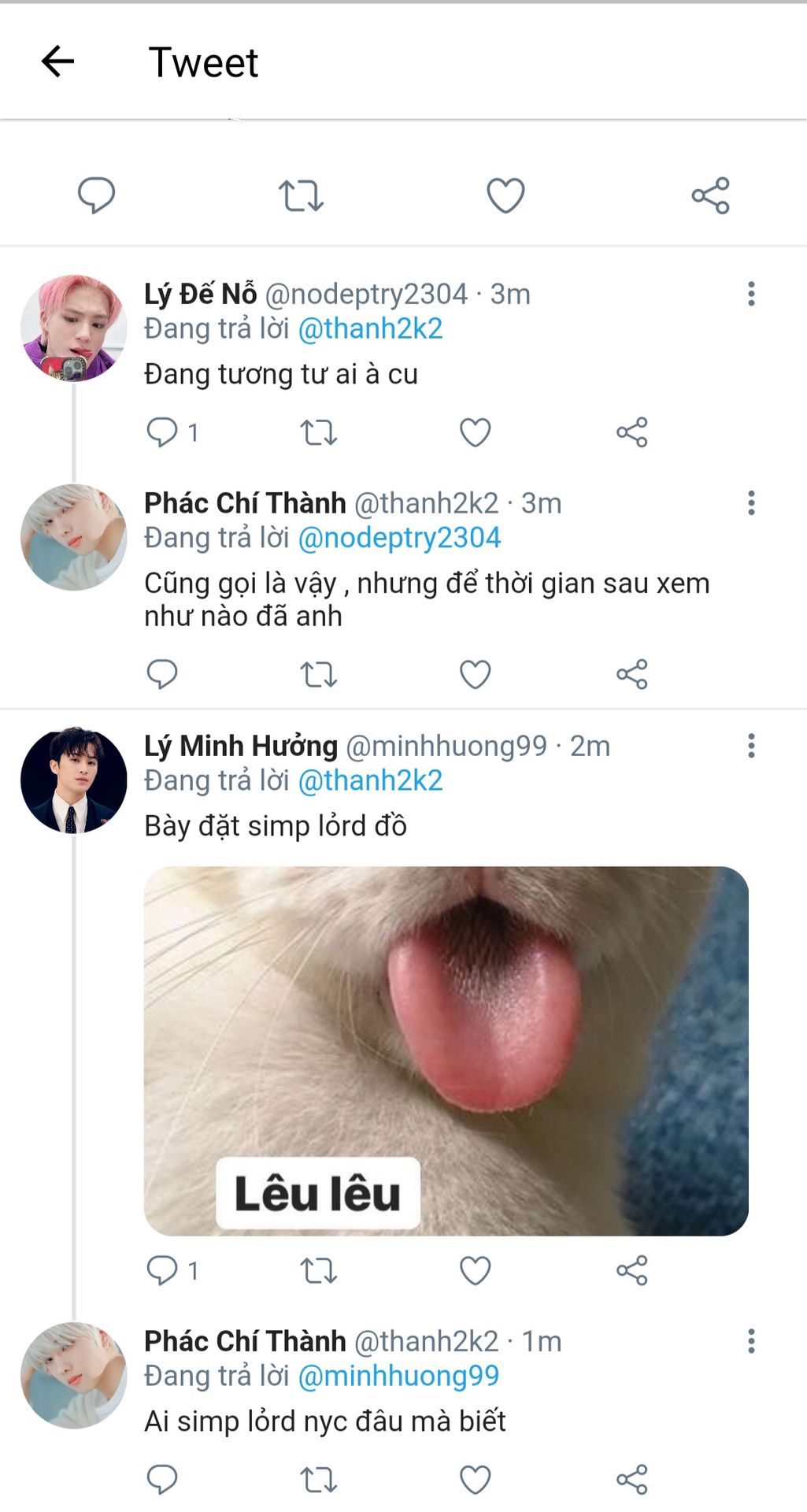Like the reply "Đang tương tư ai à cu"
Screen dimensions: 807x1512
click(475, 432)
